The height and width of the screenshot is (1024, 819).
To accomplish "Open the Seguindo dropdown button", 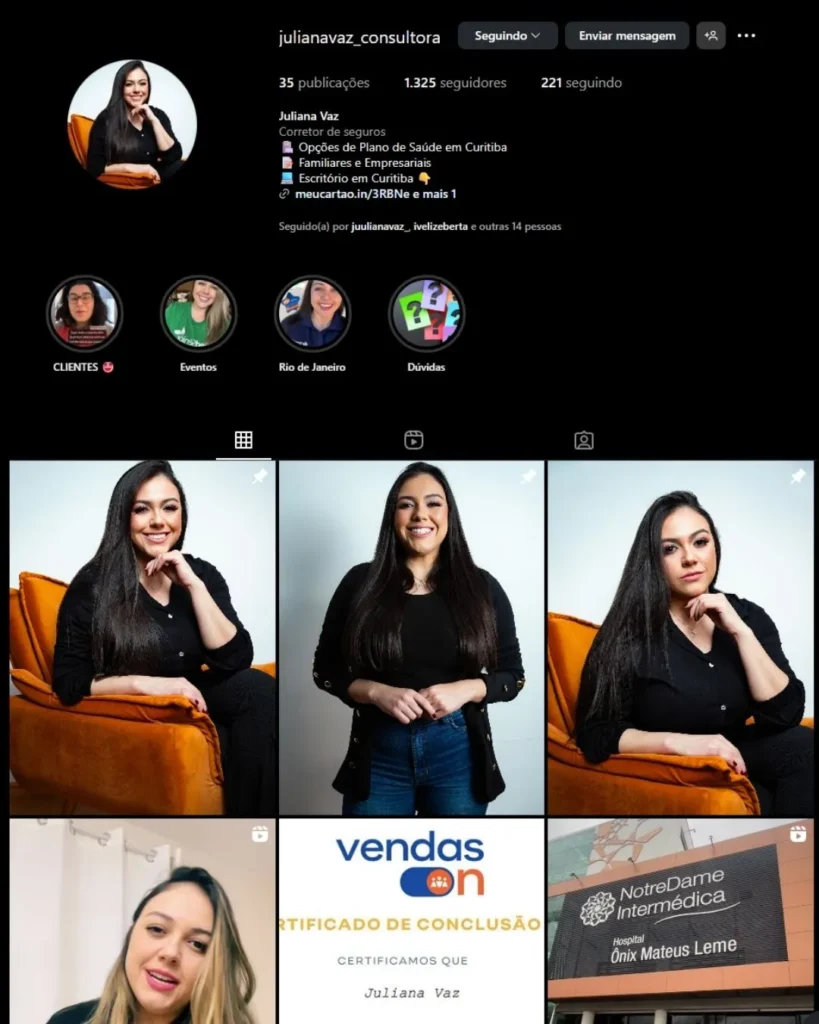I will pyautogui.click(x=507, y=36).
